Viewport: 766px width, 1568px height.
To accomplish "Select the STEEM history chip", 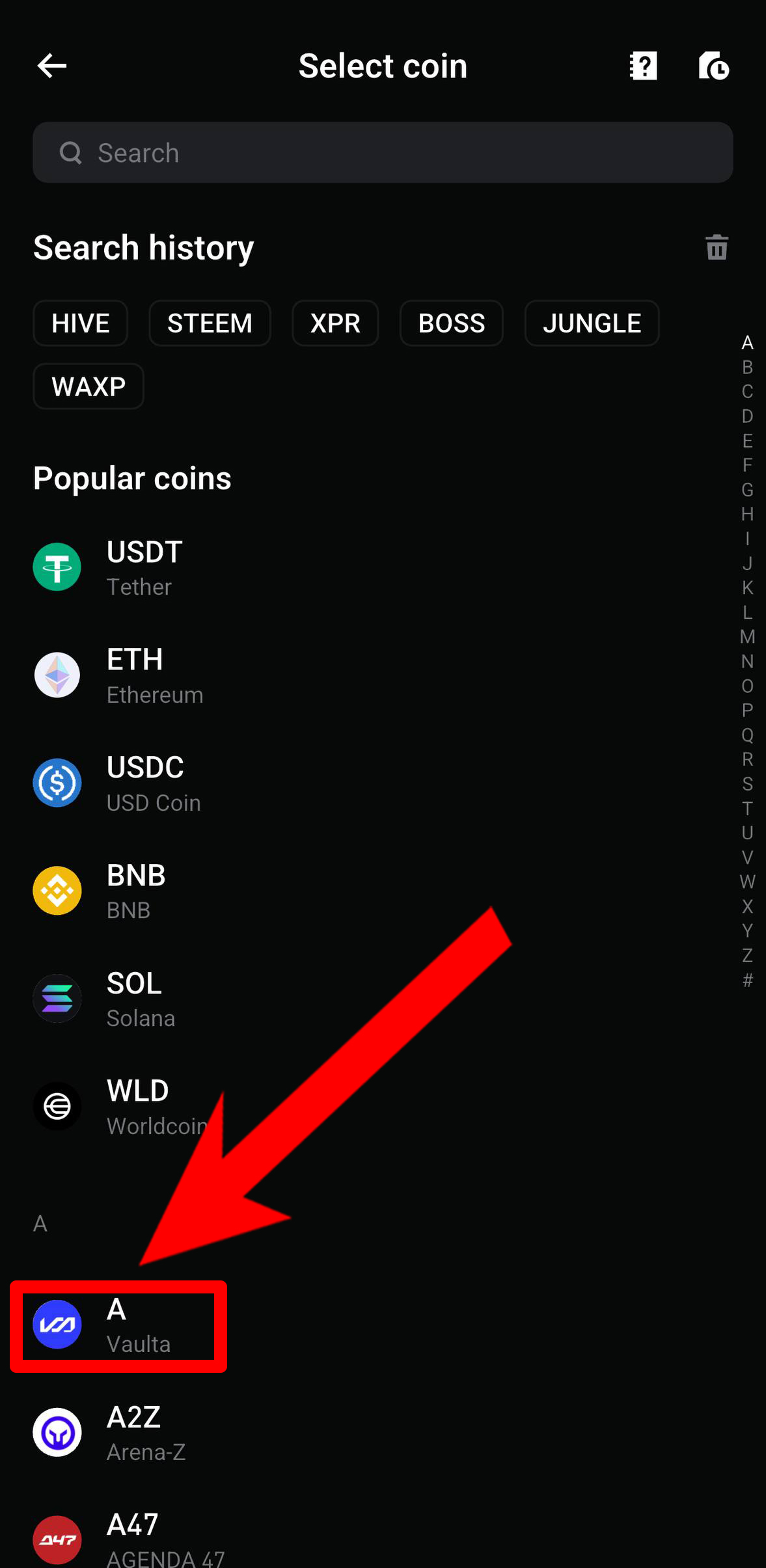I will click(210, 323).
